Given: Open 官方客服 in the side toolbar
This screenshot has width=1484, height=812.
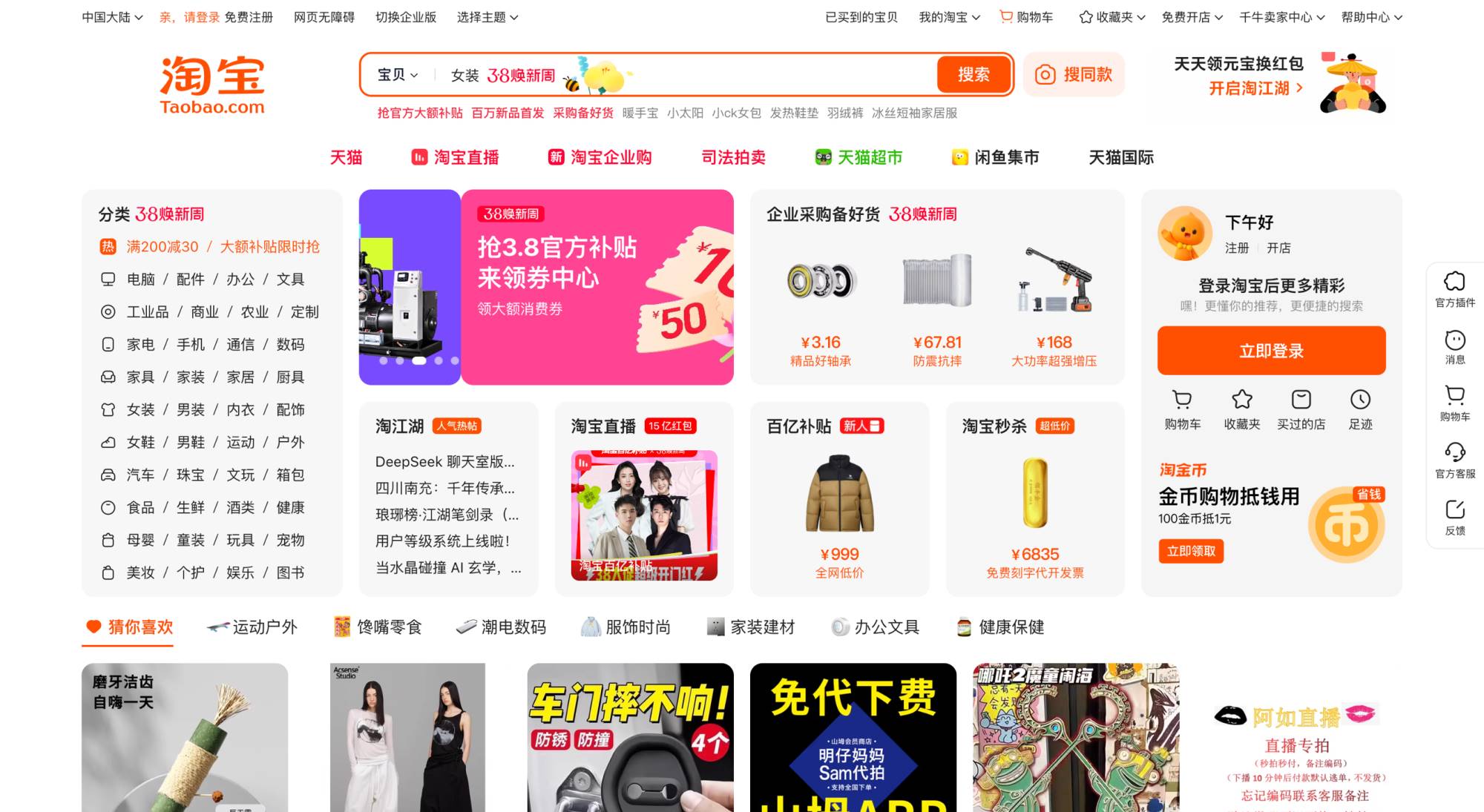Looking at the screenshot, I should click(1454, 460).
